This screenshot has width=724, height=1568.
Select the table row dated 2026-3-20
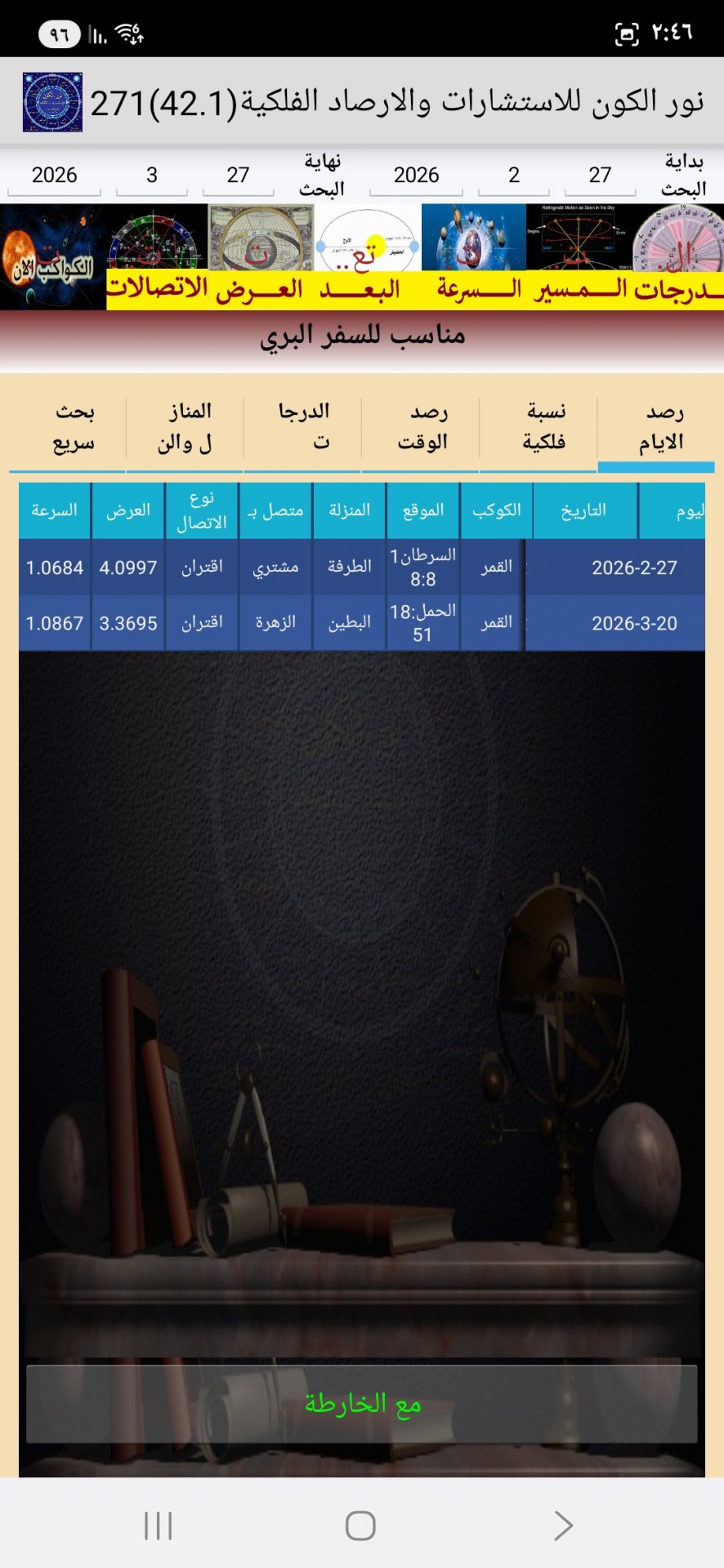362,622
